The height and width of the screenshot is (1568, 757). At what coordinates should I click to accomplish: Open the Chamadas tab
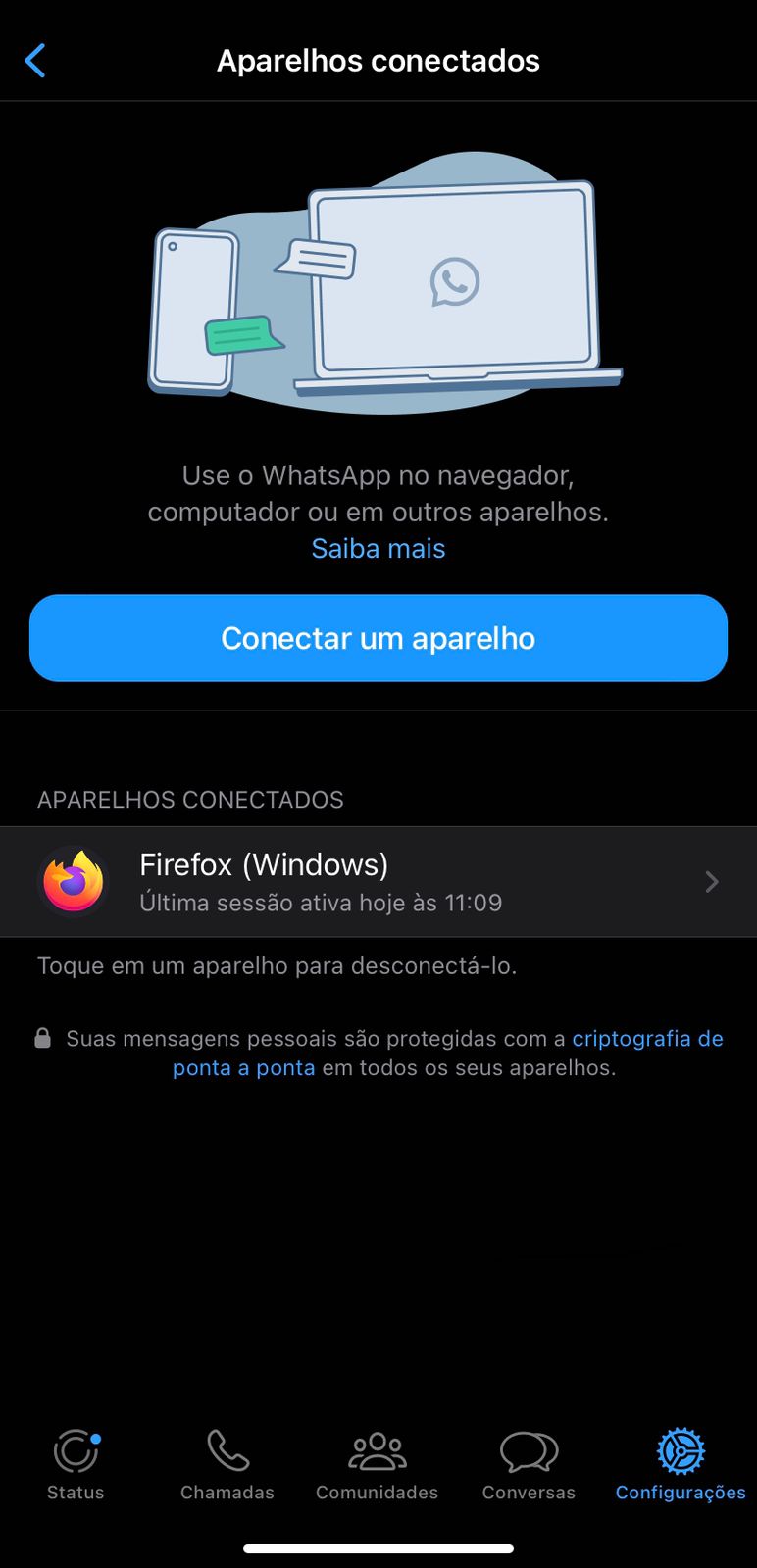[227, 1463]
